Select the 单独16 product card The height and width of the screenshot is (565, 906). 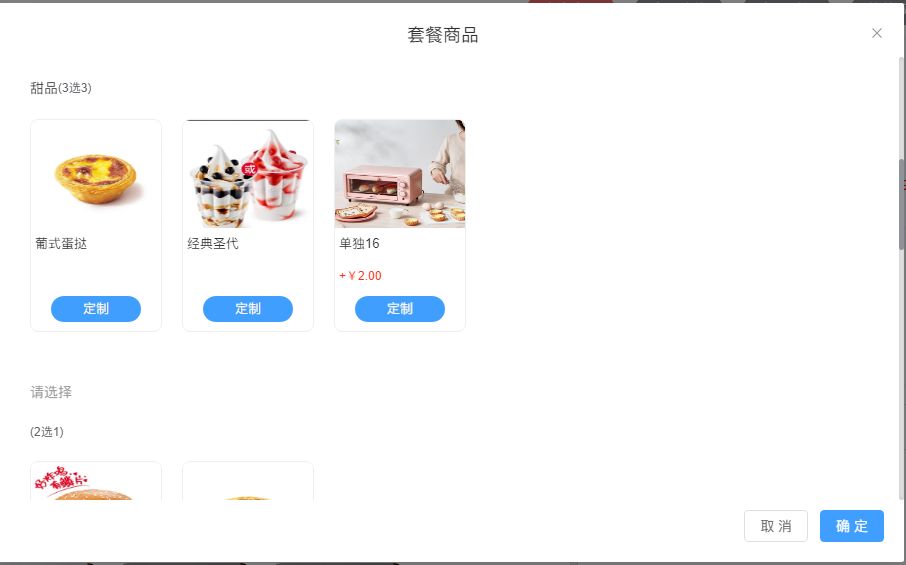point(400,175)
